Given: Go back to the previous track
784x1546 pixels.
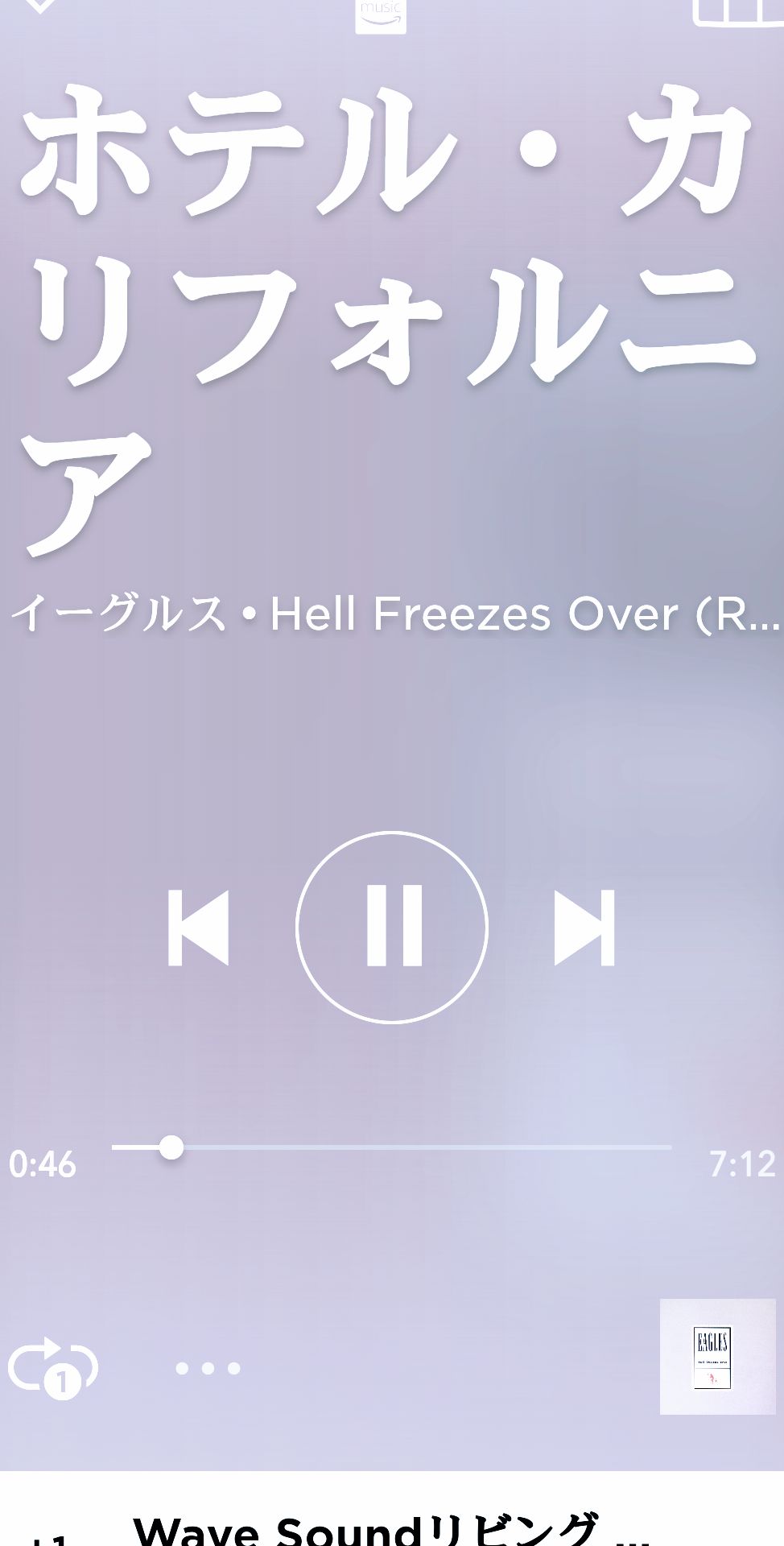Looking at the screenshot, I should pyautogui.click(x=198, y=928).
